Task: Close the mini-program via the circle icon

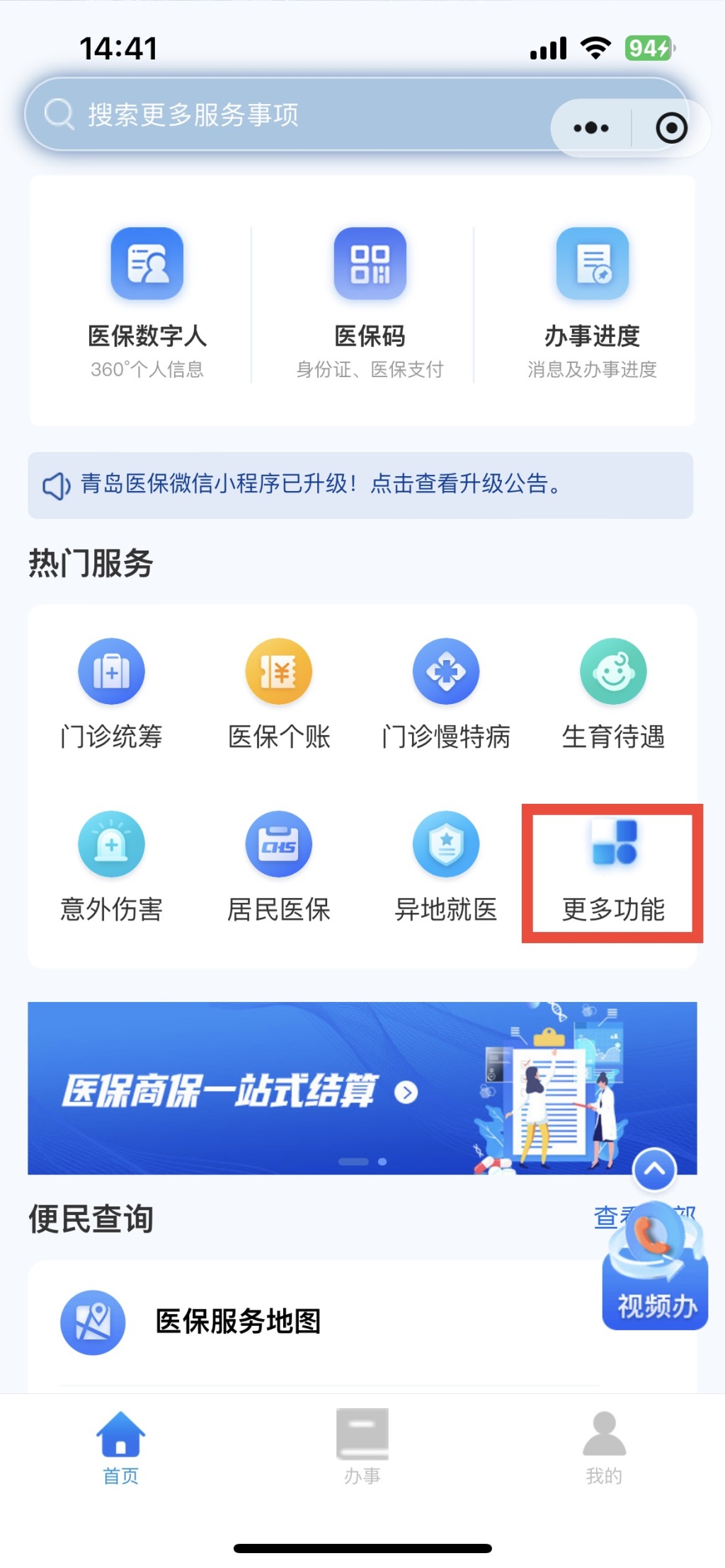Action: [x=671, y=128]
